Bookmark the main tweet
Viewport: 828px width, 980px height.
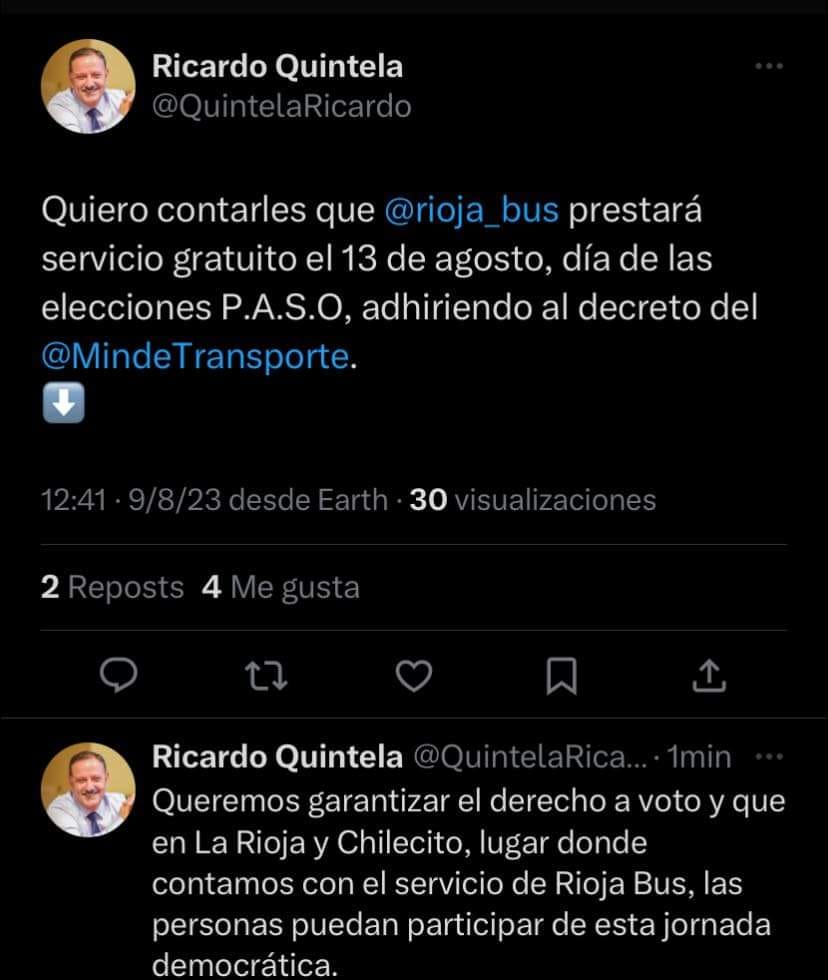click(x=561, y=678)
